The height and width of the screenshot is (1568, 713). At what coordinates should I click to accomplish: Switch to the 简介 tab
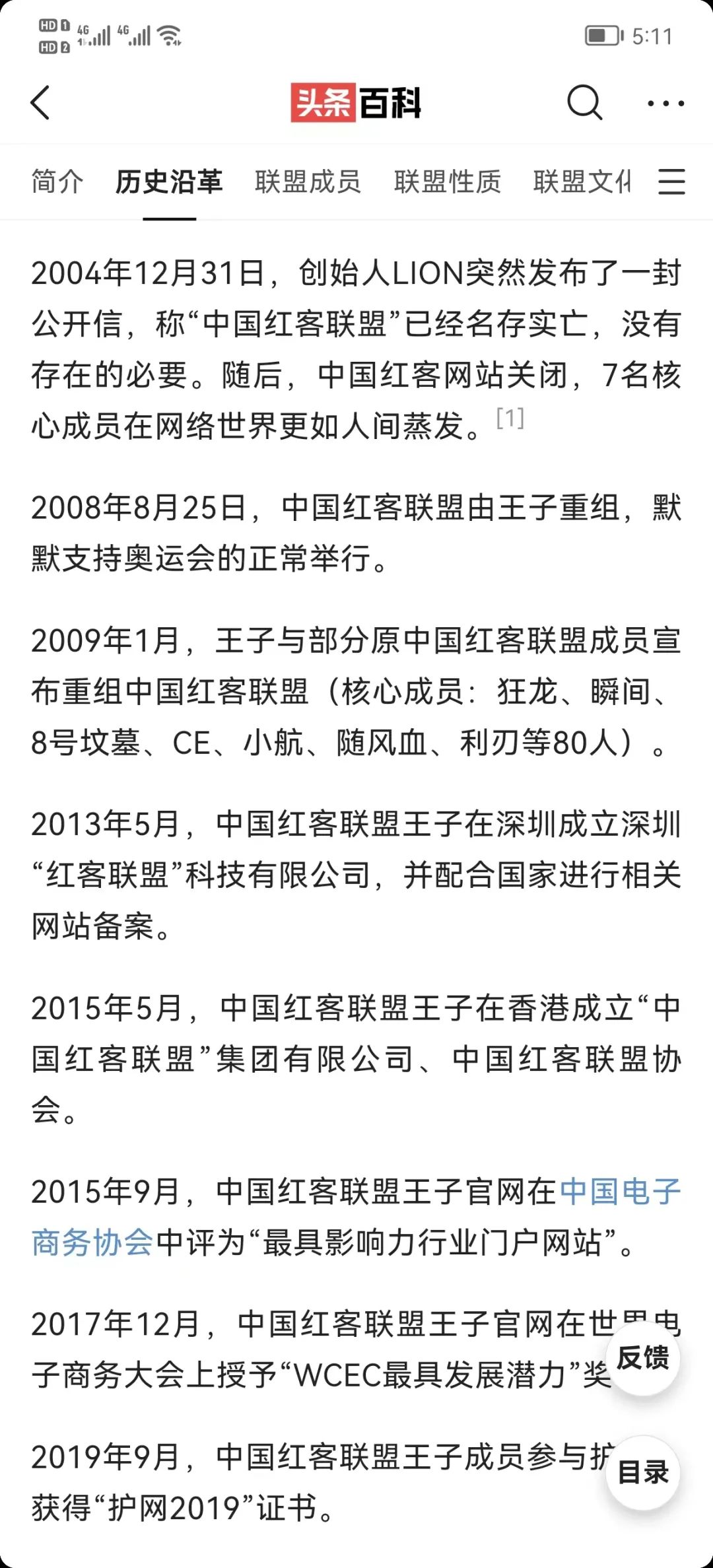tap(57, 182)
